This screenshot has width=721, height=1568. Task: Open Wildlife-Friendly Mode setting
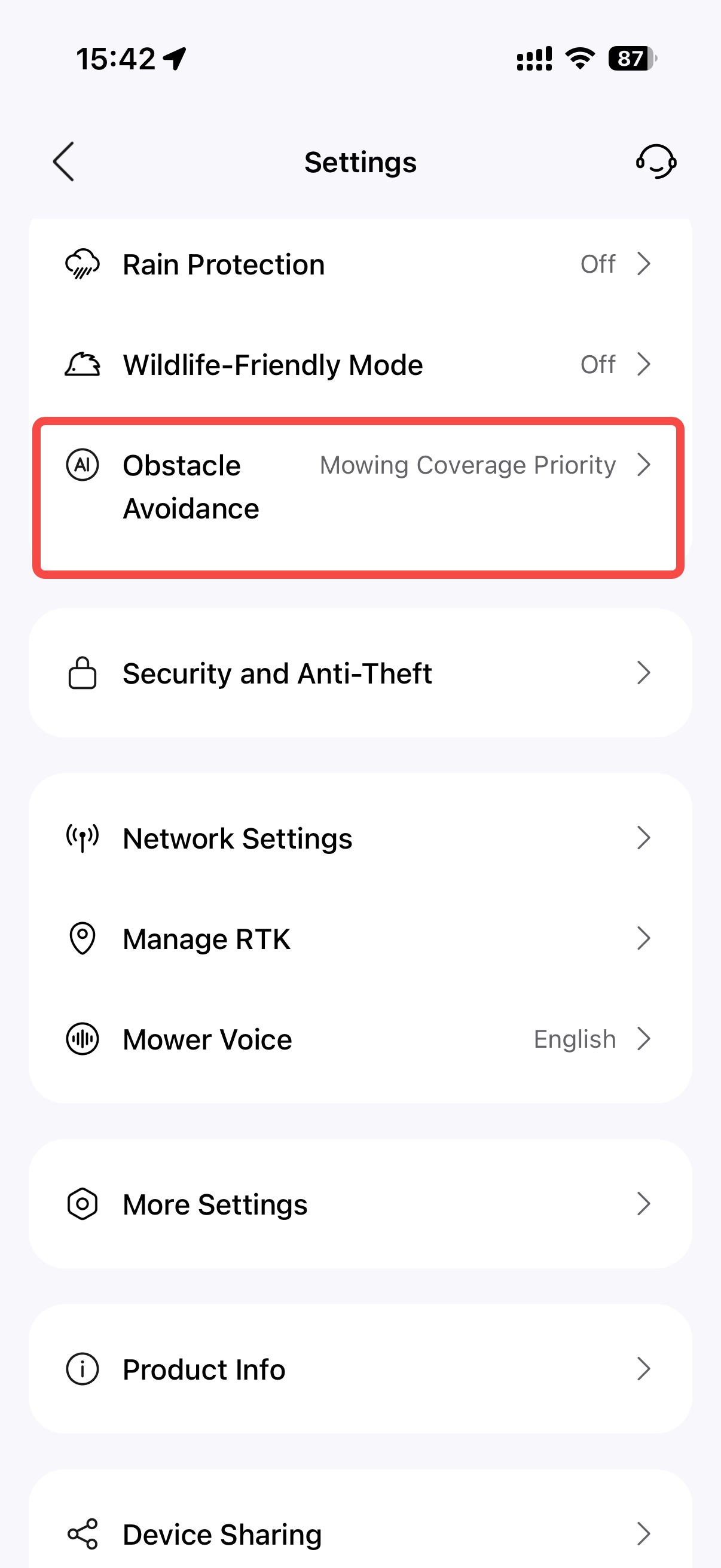click(360, 365)
